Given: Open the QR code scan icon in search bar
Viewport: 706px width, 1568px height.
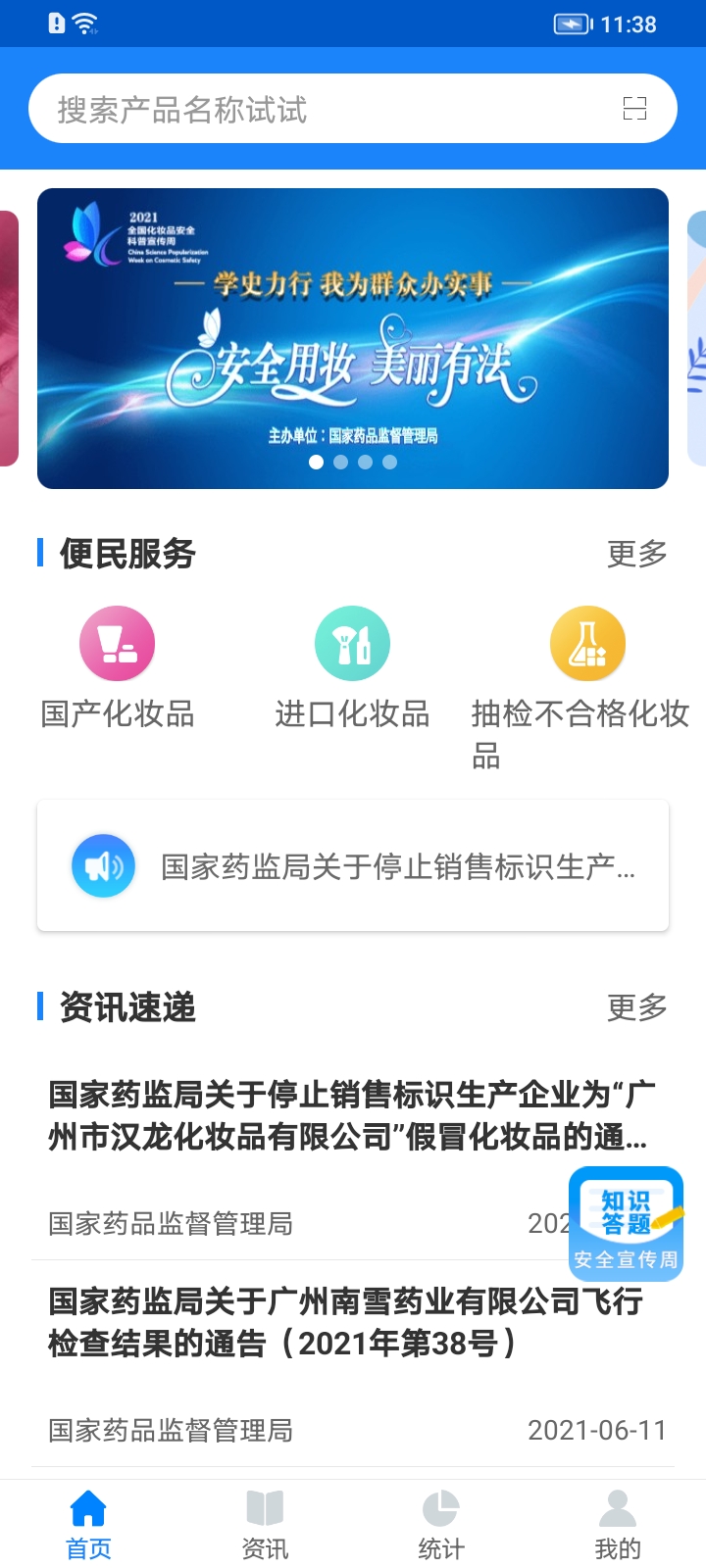Looking at the screenshot, I should (635, 108).
